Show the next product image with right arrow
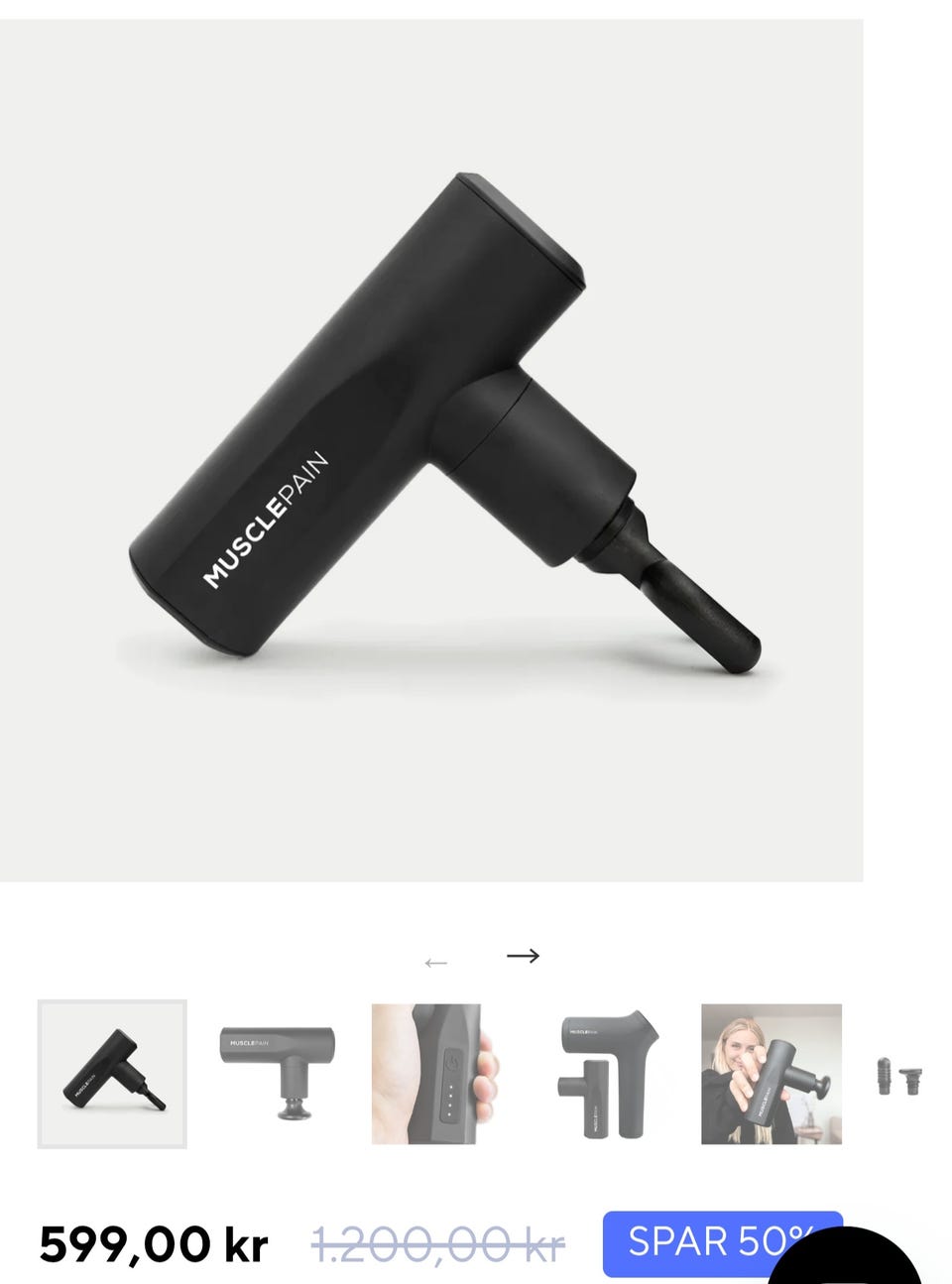Viewport: 952px width, 1284px height. coord(523,956)
